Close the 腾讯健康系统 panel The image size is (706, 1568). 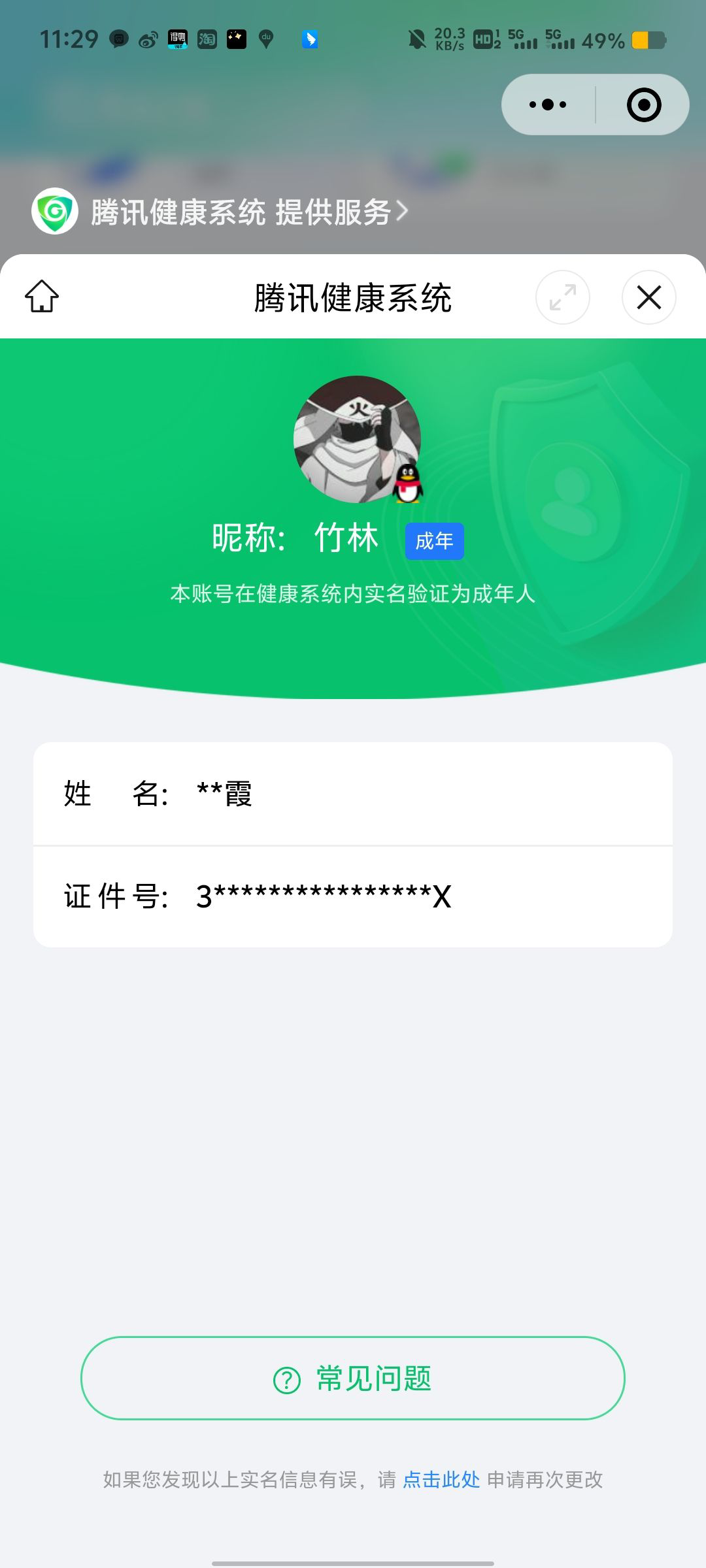tap(648, 297)
